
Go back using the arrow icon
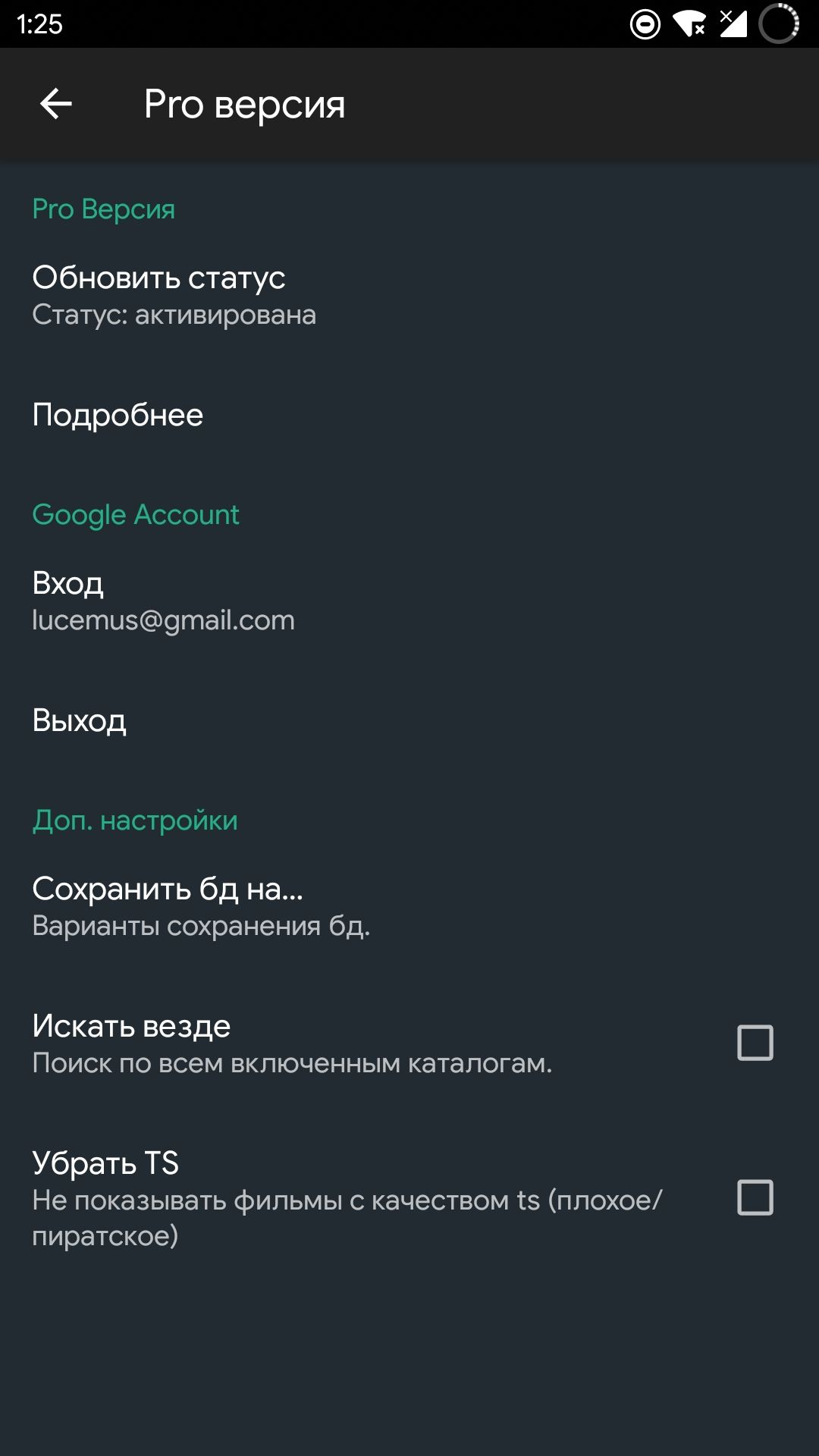point(56,104)
